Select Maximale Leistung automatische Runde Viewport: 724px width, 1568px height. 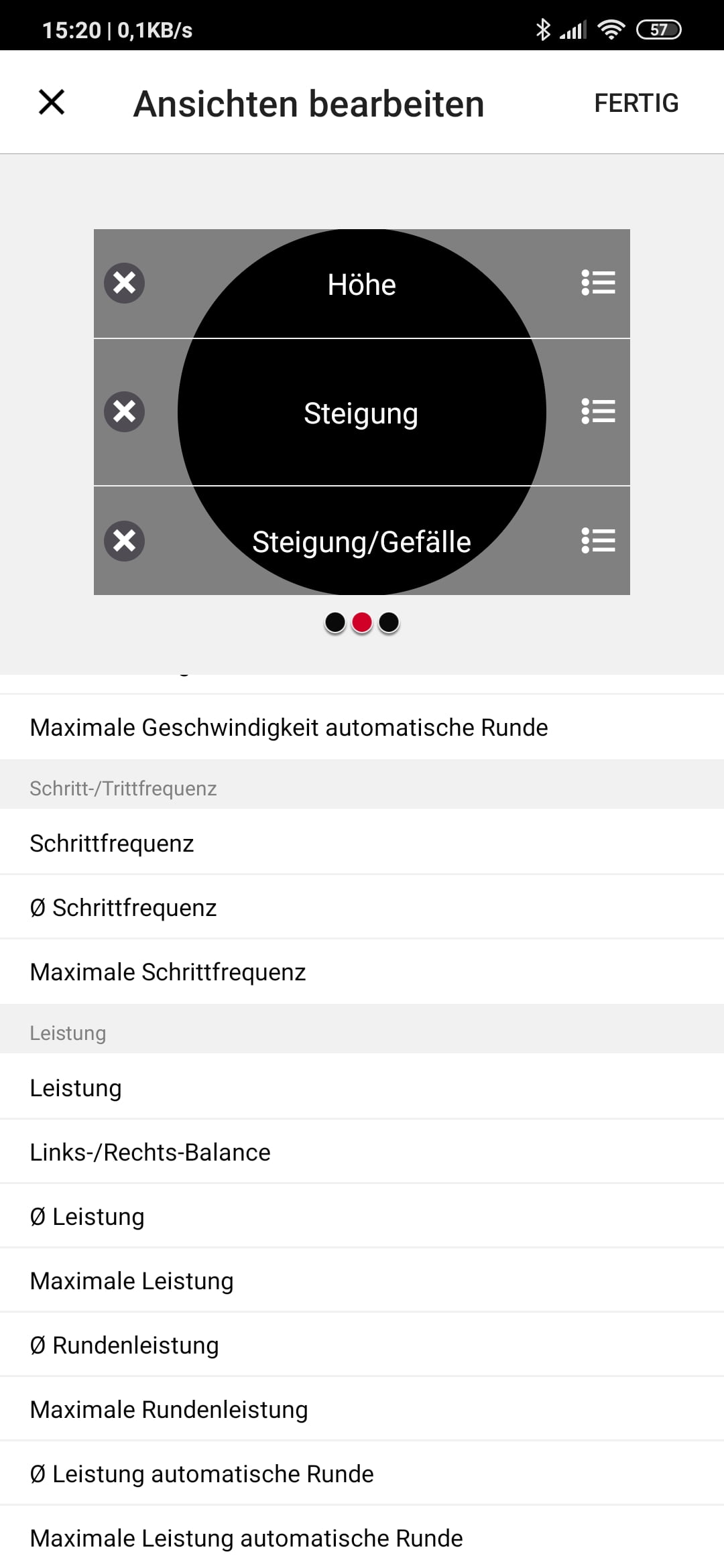[247, 1538]
